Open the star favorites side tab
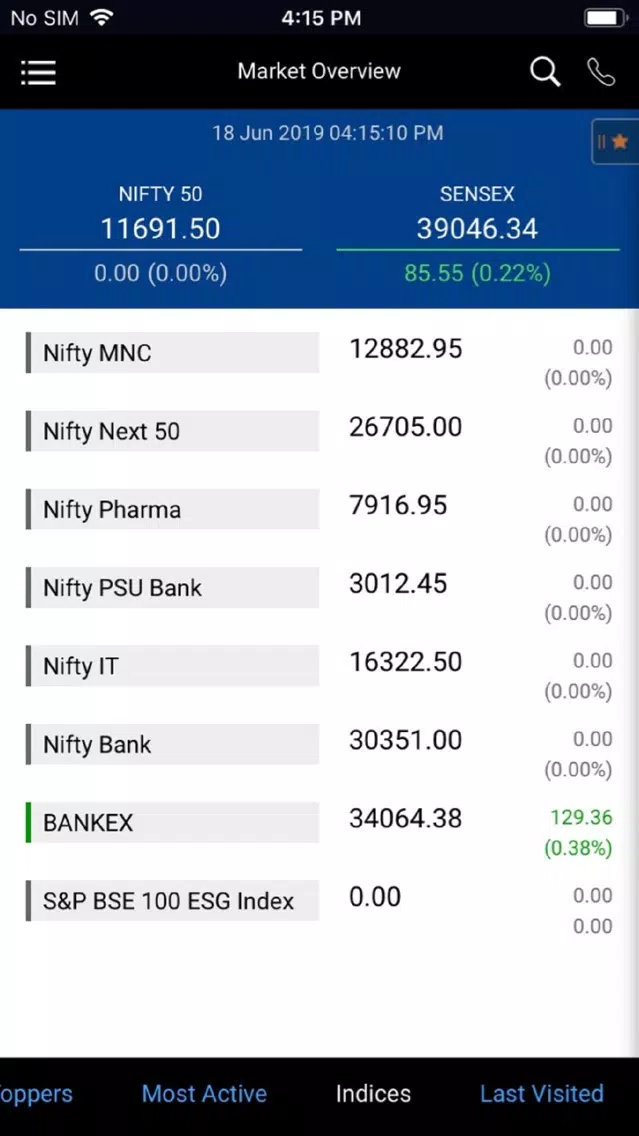Image resolution: width=639 pixels, height=1136 pixels. click(615, 141)
